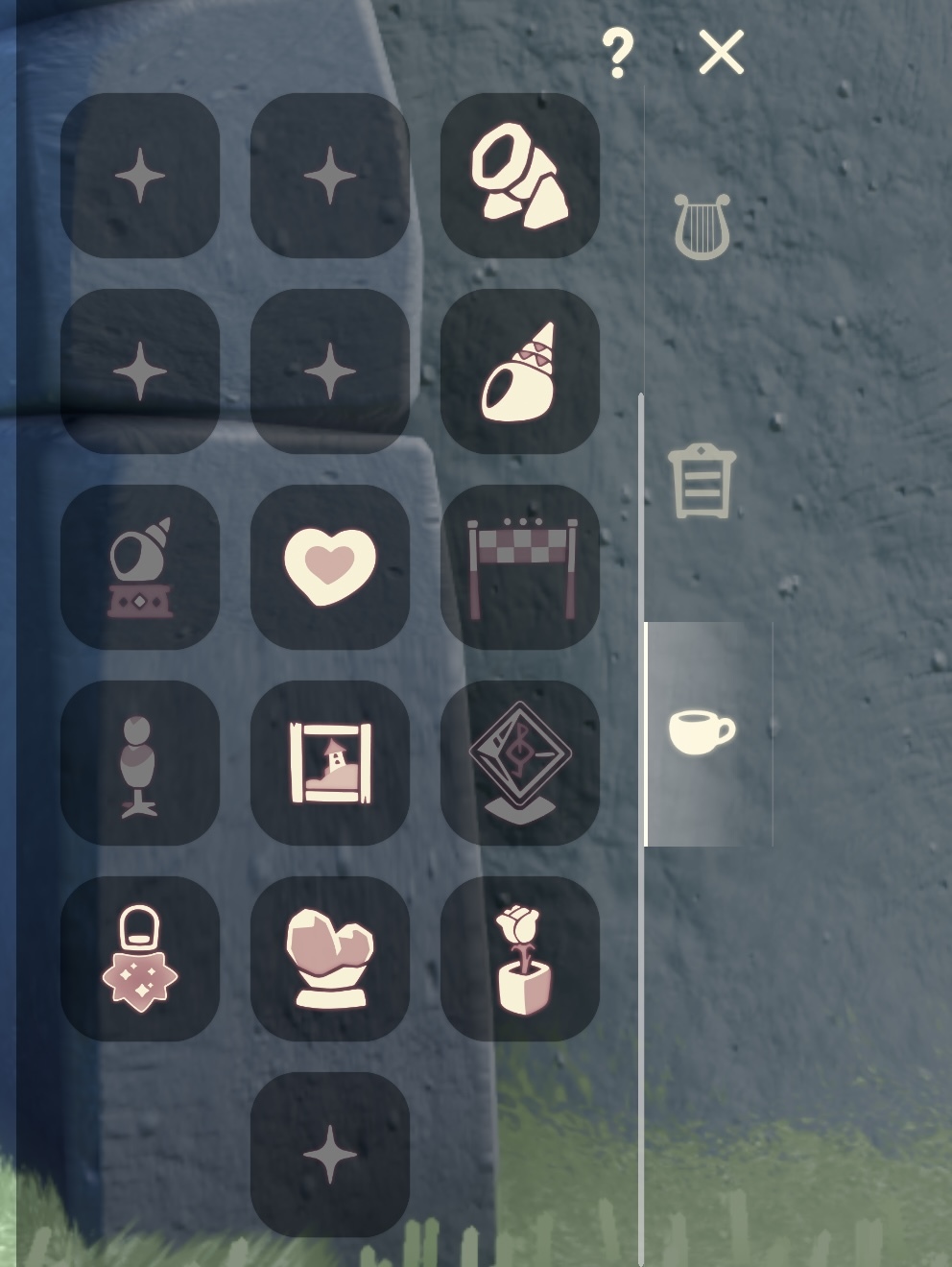
Task: Pick the shell trophy on pedestal
Action: tap(140, 567)
